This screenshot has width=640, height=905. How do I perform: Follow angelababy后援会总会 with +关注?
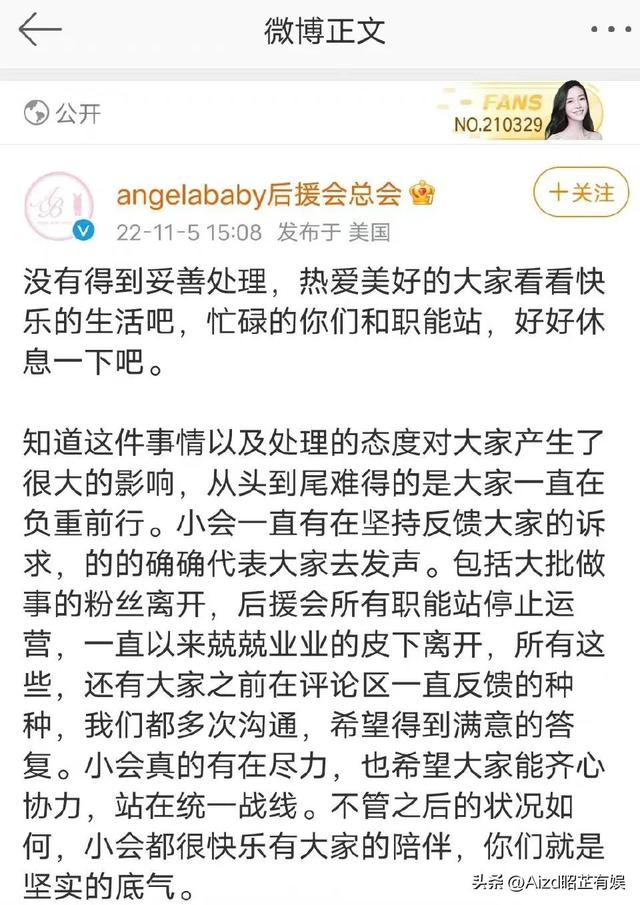point(581,192)
